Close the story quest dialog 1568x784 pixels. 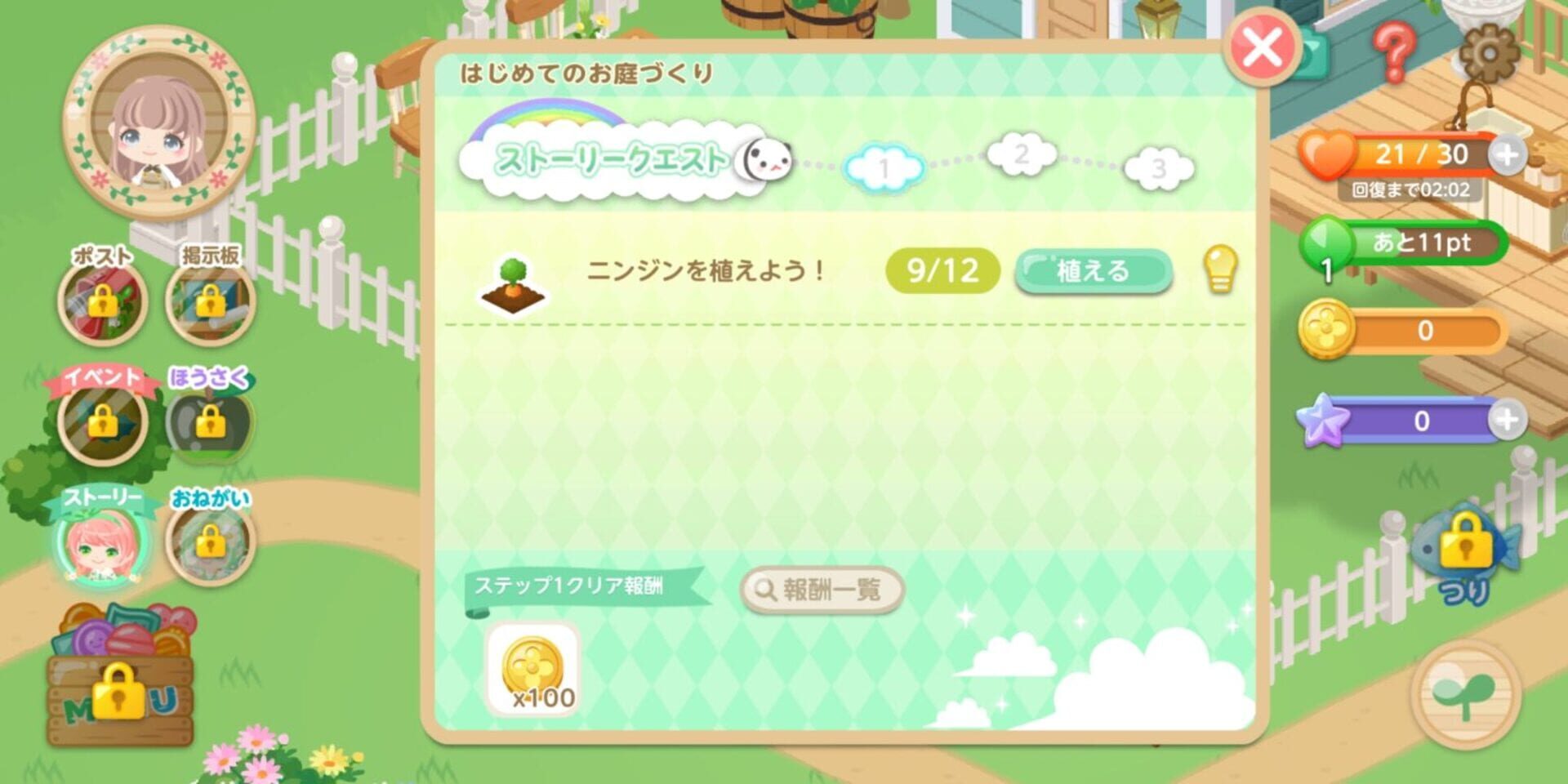[x=1263, y=47]
